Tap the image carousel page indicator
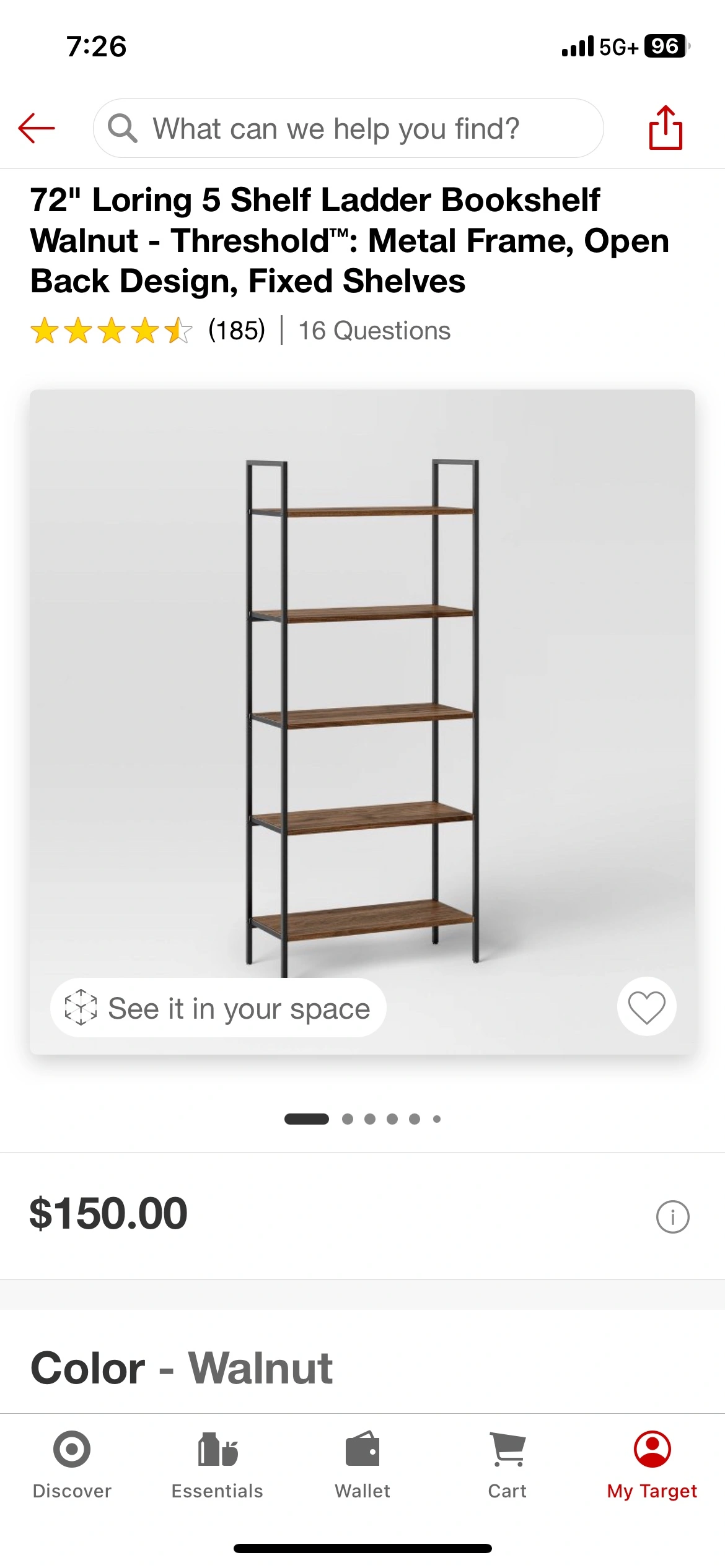The image size is (725, 1568). [362, 1118]
